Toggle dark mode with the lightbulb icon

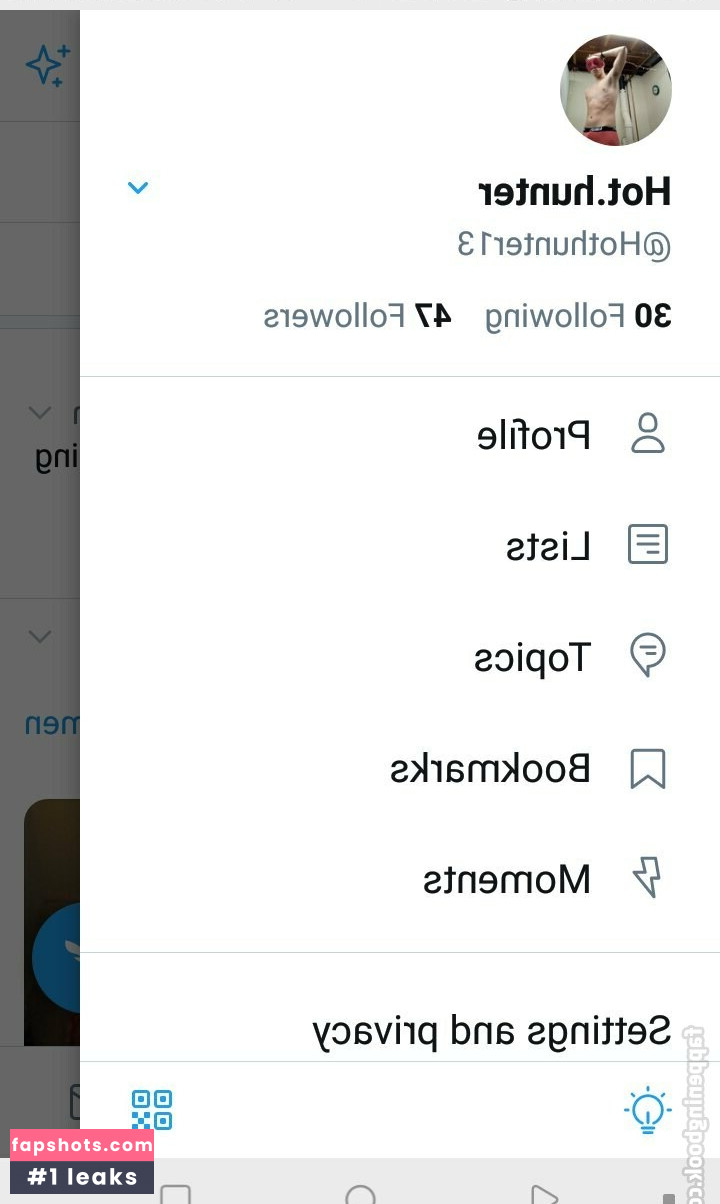[x=647, y=1110]
